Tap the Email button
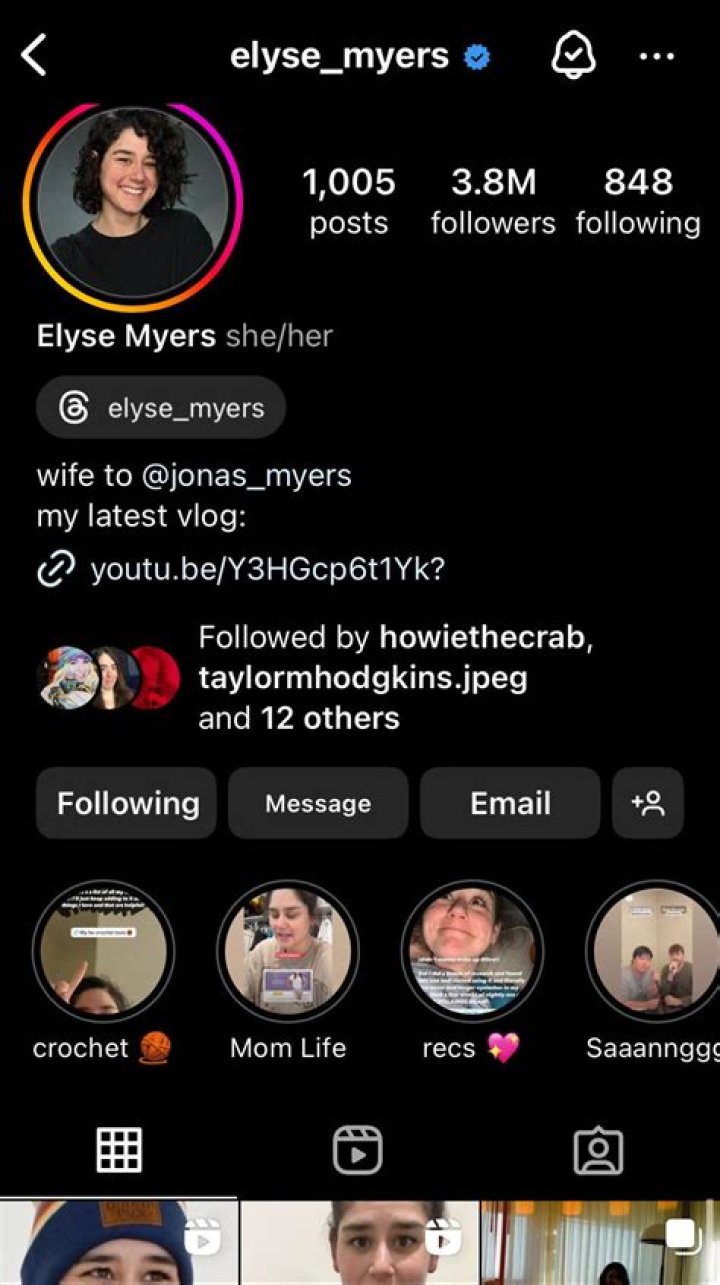This screenshot has width=720, height=1285. 510,803
